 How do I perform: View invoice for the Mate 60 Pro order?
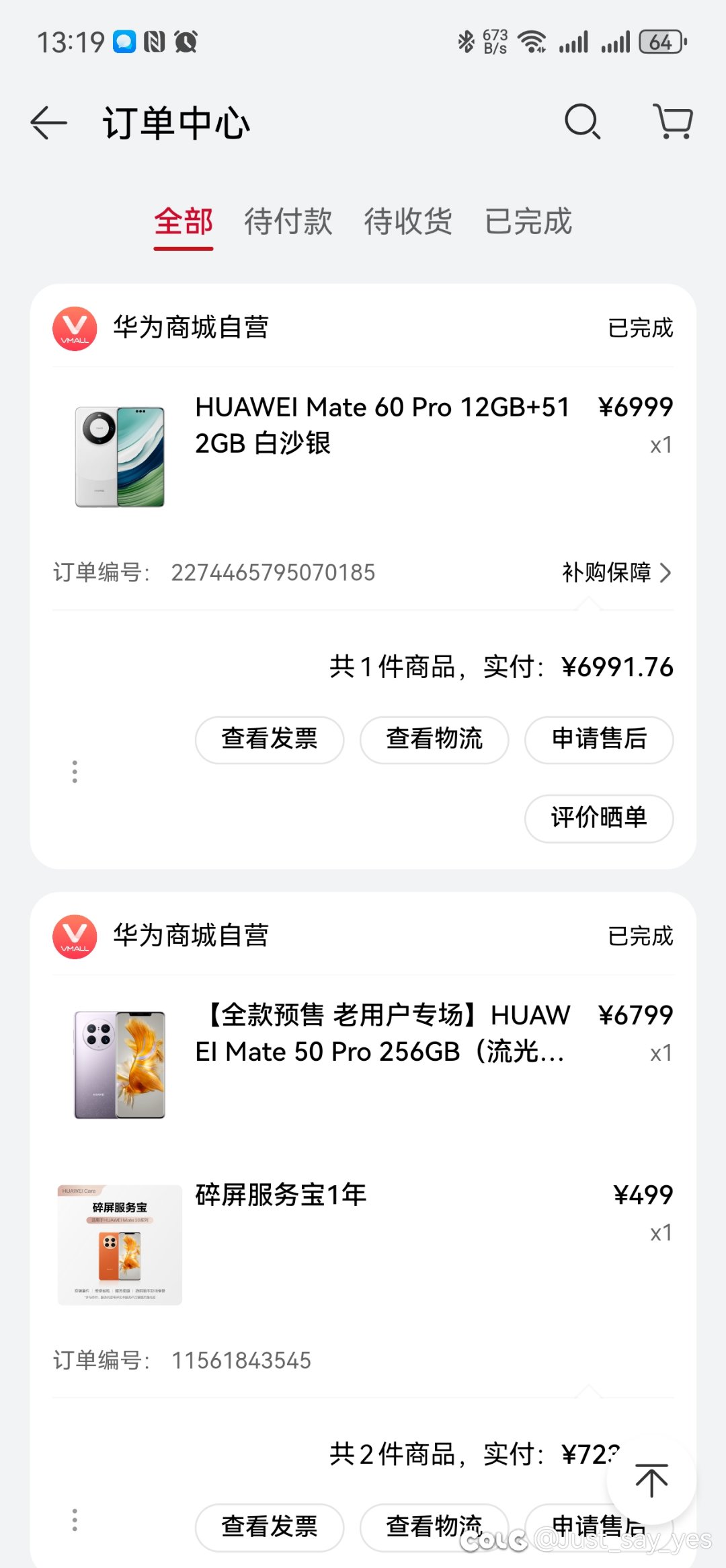(x=270, y=739)
